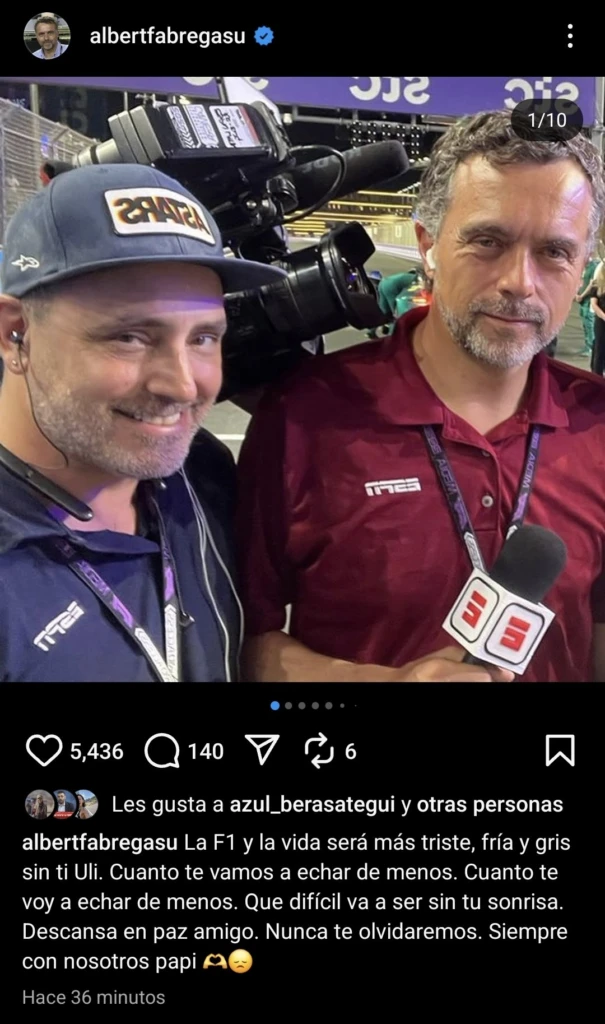This screenshot has width=605, height=1024.
Task: Share the post via the paper plane icon
Action: point(262,750)
